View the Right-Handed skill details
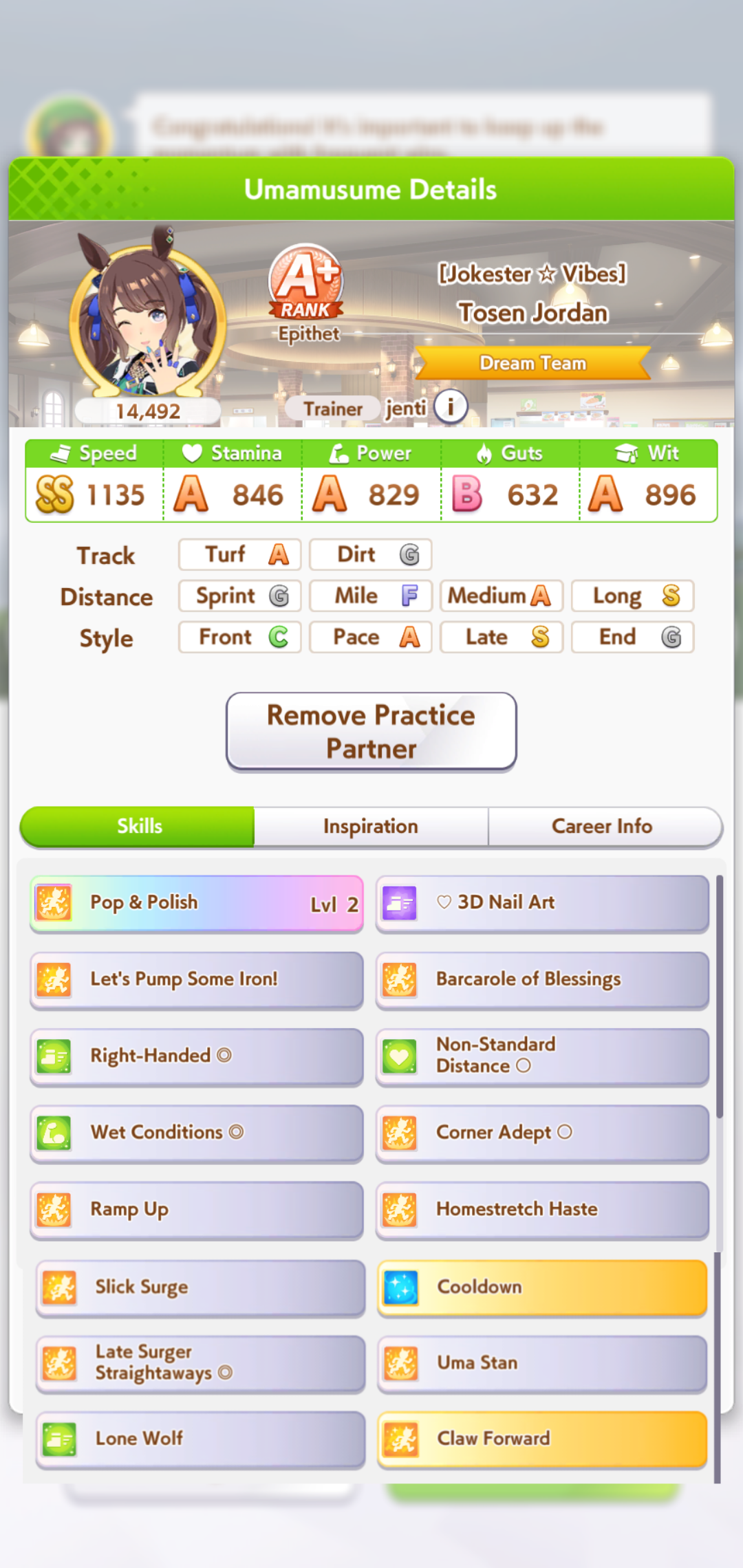This screenshot has height=1568, width=743. [197, 1057]
